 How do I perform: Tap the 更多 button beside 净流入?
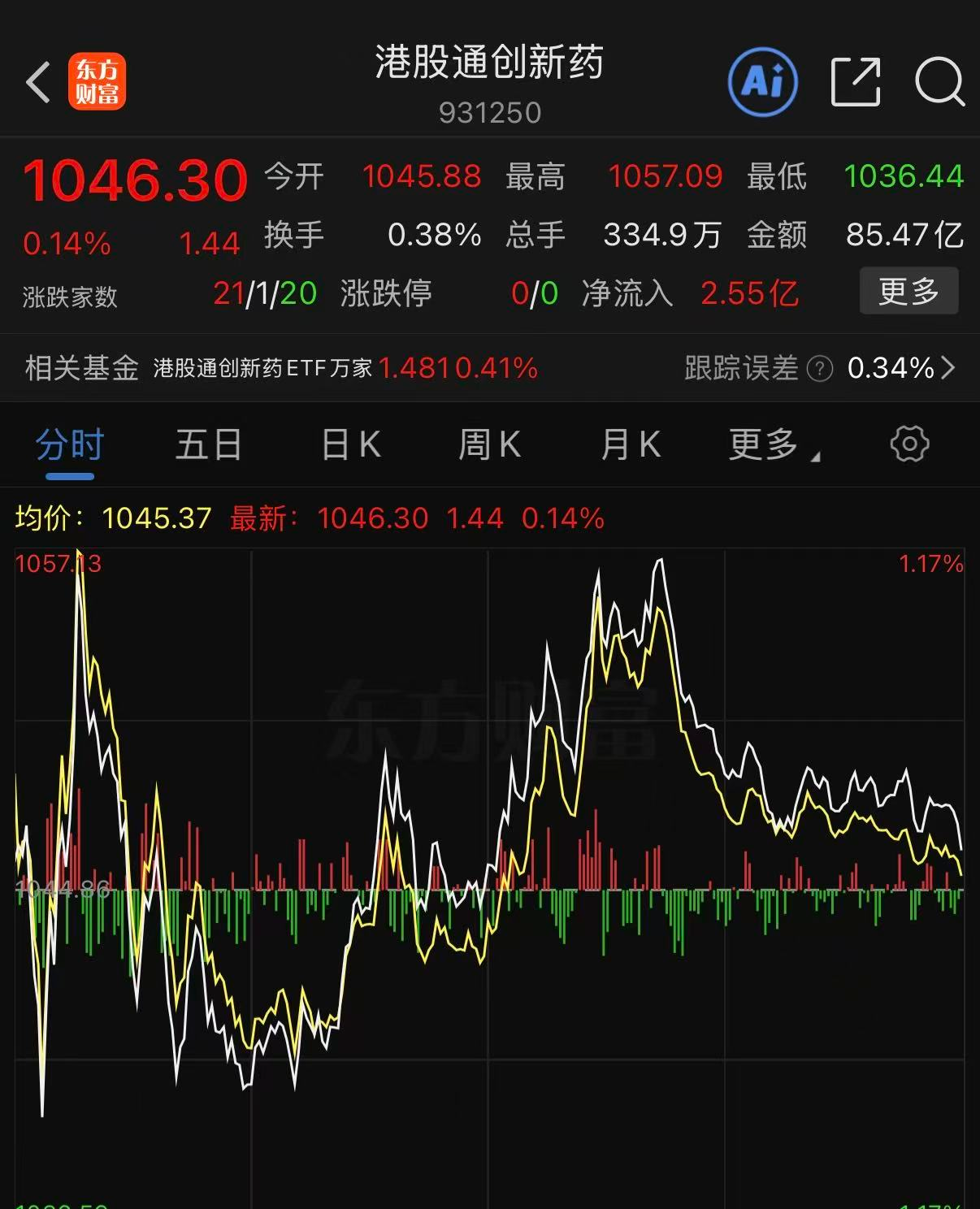908,291
